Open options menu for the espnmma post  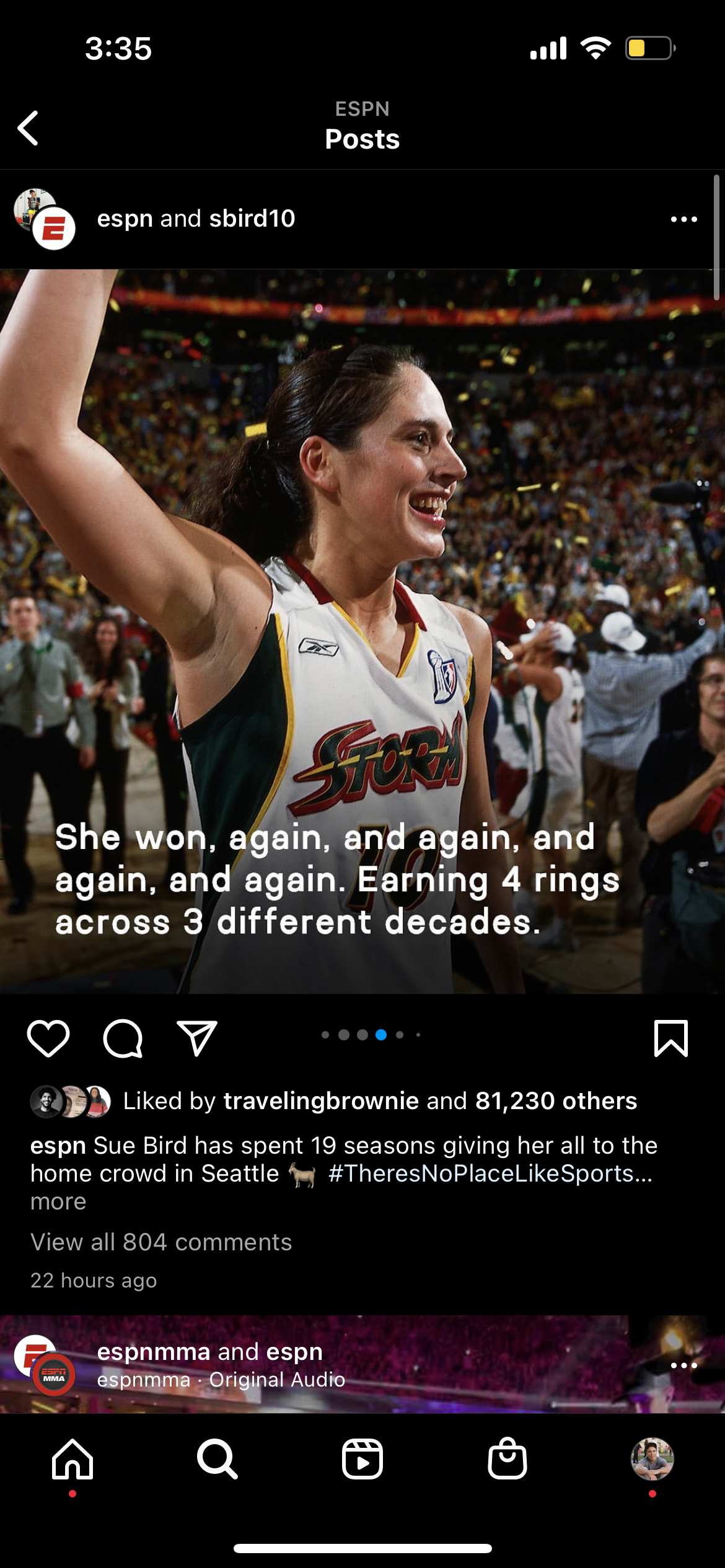click(x=683, y=1365)
